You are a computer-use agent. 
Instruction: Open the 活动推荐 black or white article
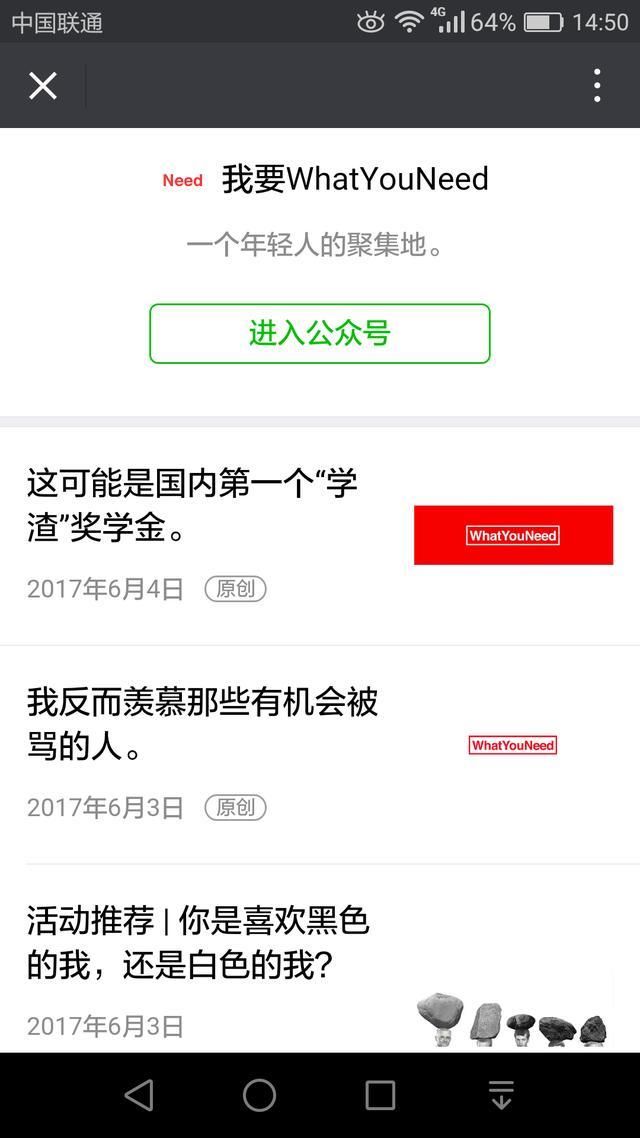tap(198, 943)
